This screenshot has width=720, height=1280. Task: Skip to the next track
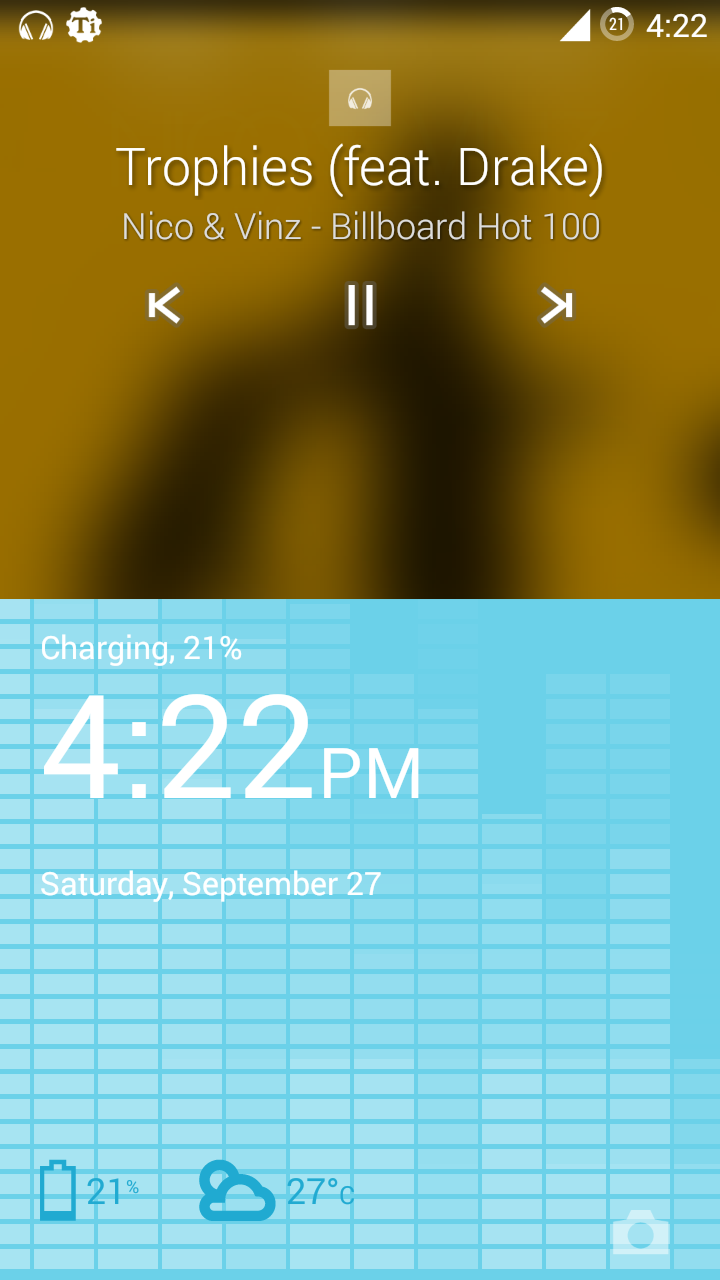[556, 305]
